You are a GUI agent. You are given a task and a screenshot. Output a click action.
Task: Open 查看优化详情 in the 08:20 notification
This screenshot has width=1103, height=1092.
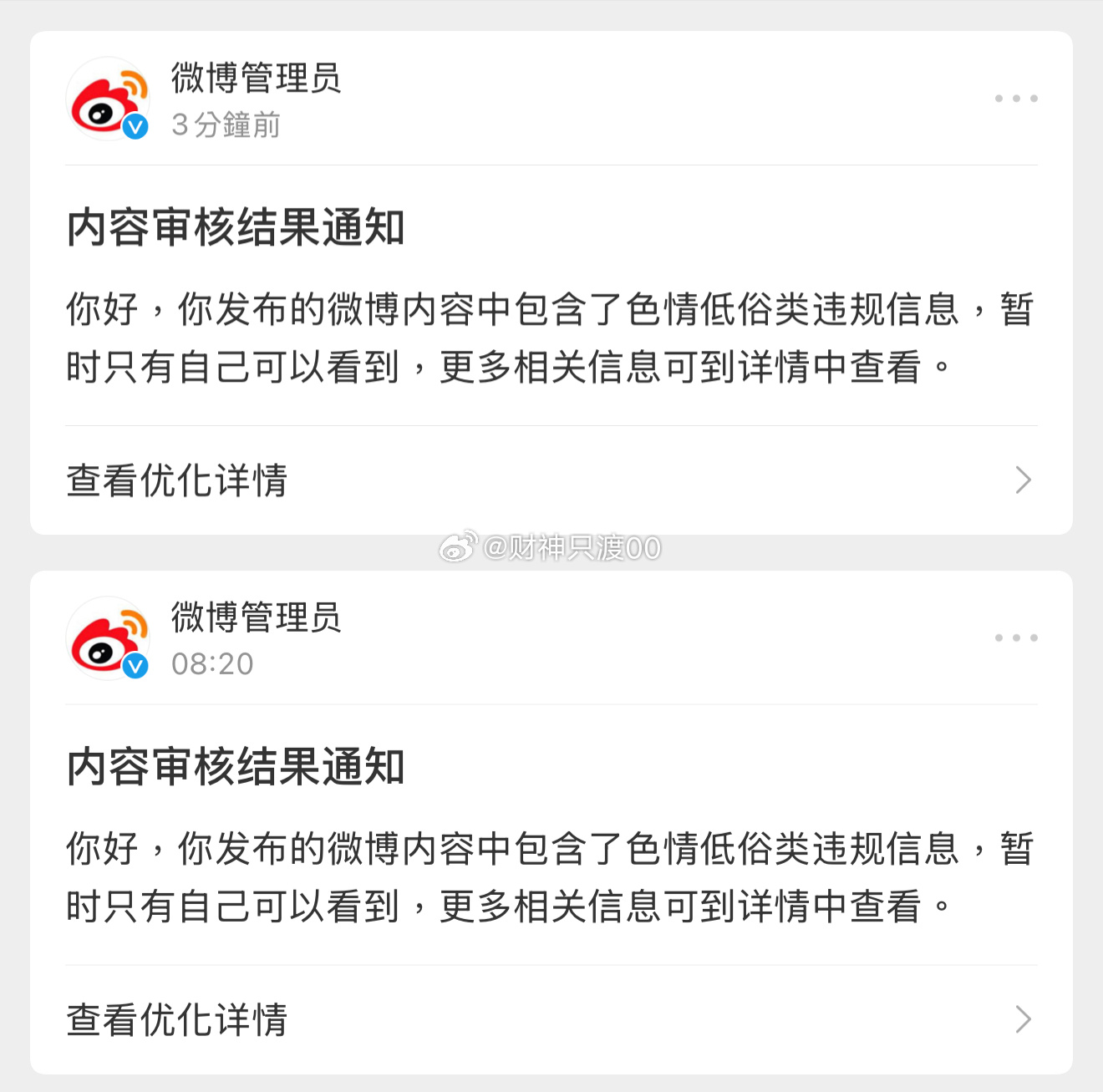click(550, 1019)
